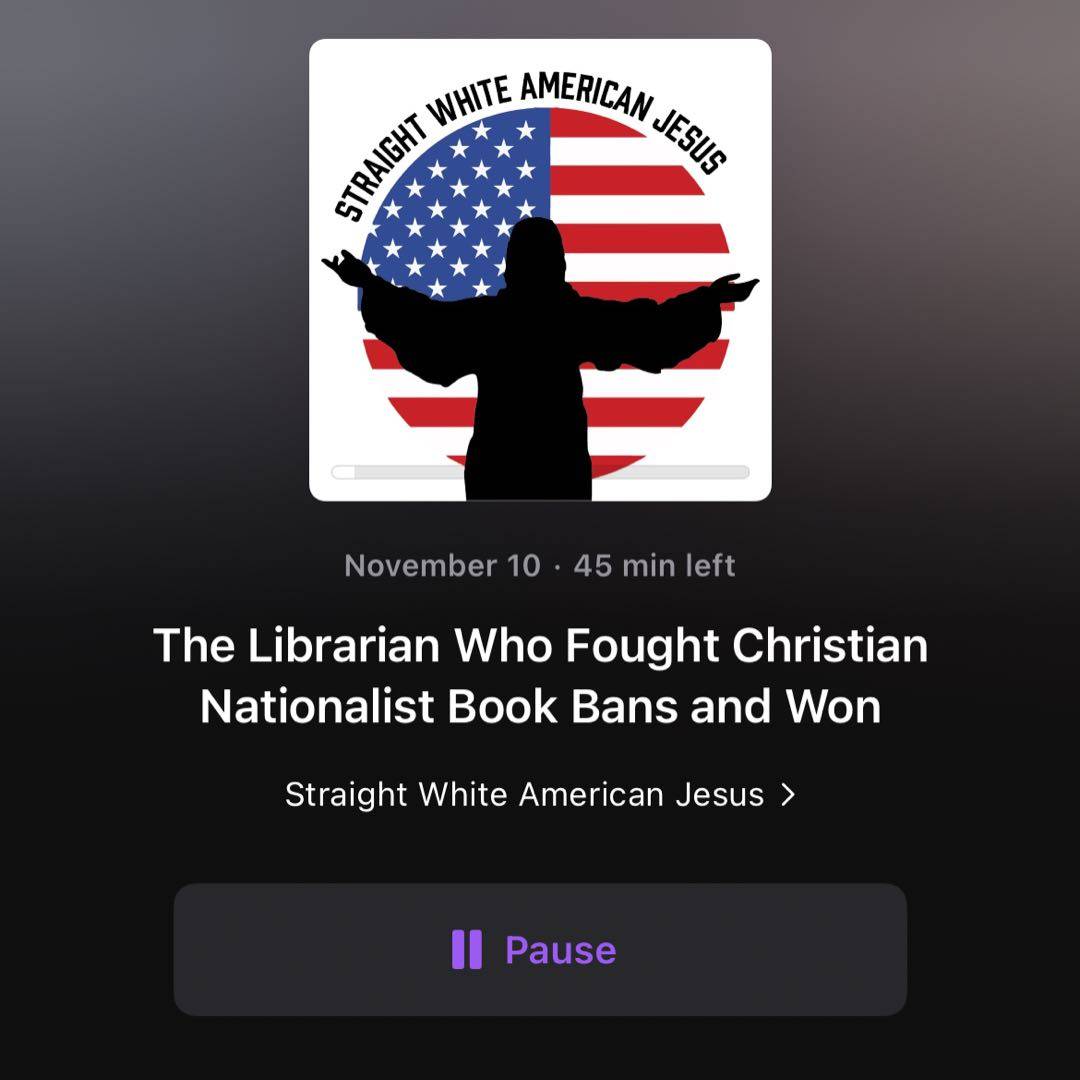Pause the episode playback
The width and height of the screenshot is (1080, 1080).
click(539, 949)
